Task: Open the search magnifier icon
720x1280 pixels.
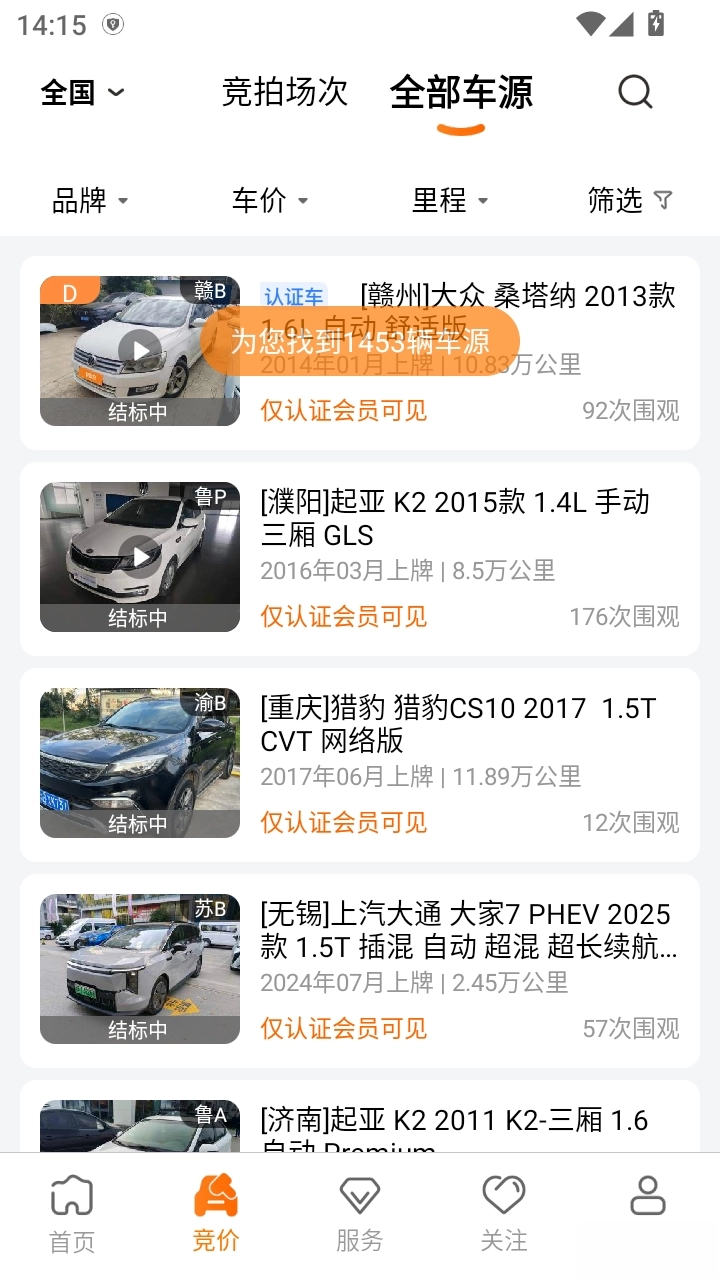Action: 635,92
